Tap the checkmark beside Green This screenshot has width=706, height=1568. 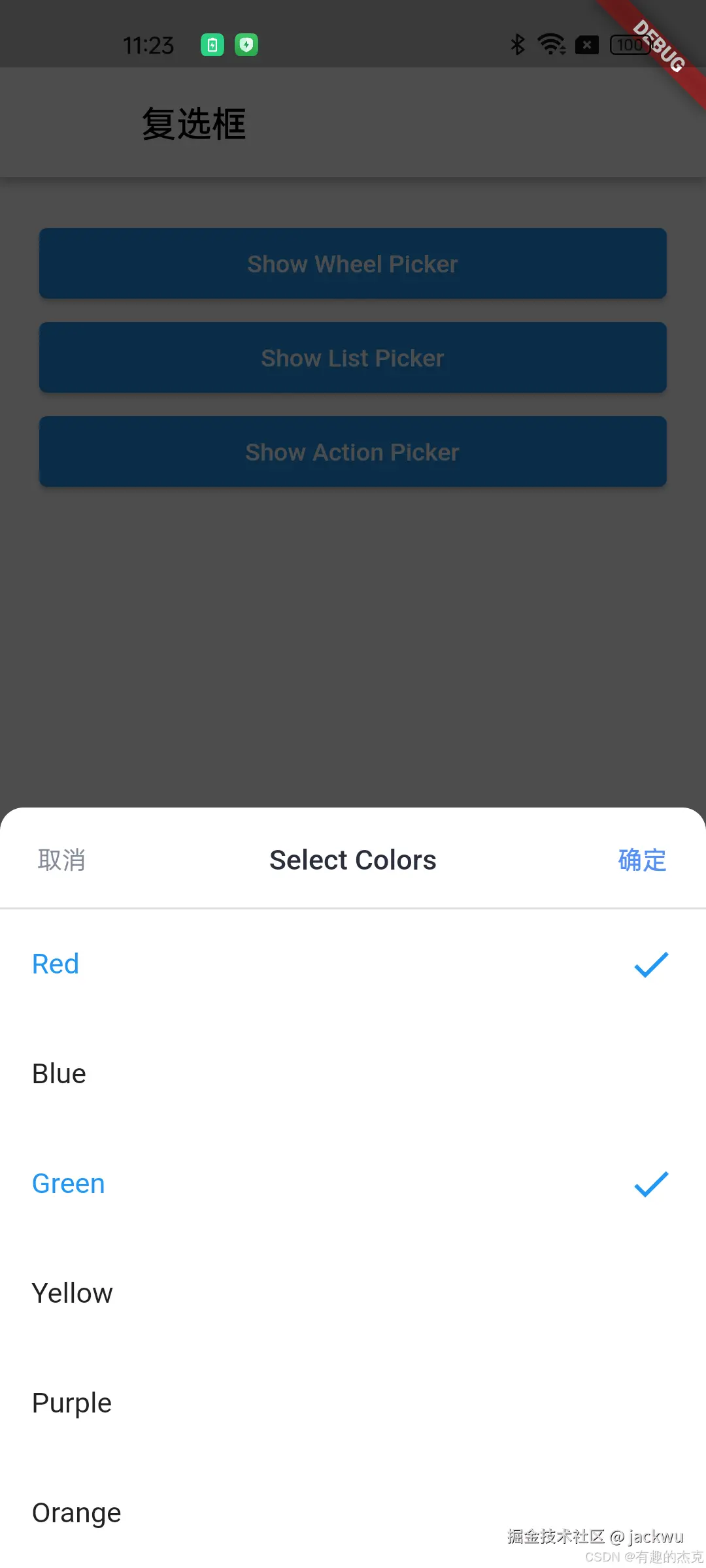pos(651,1183)
